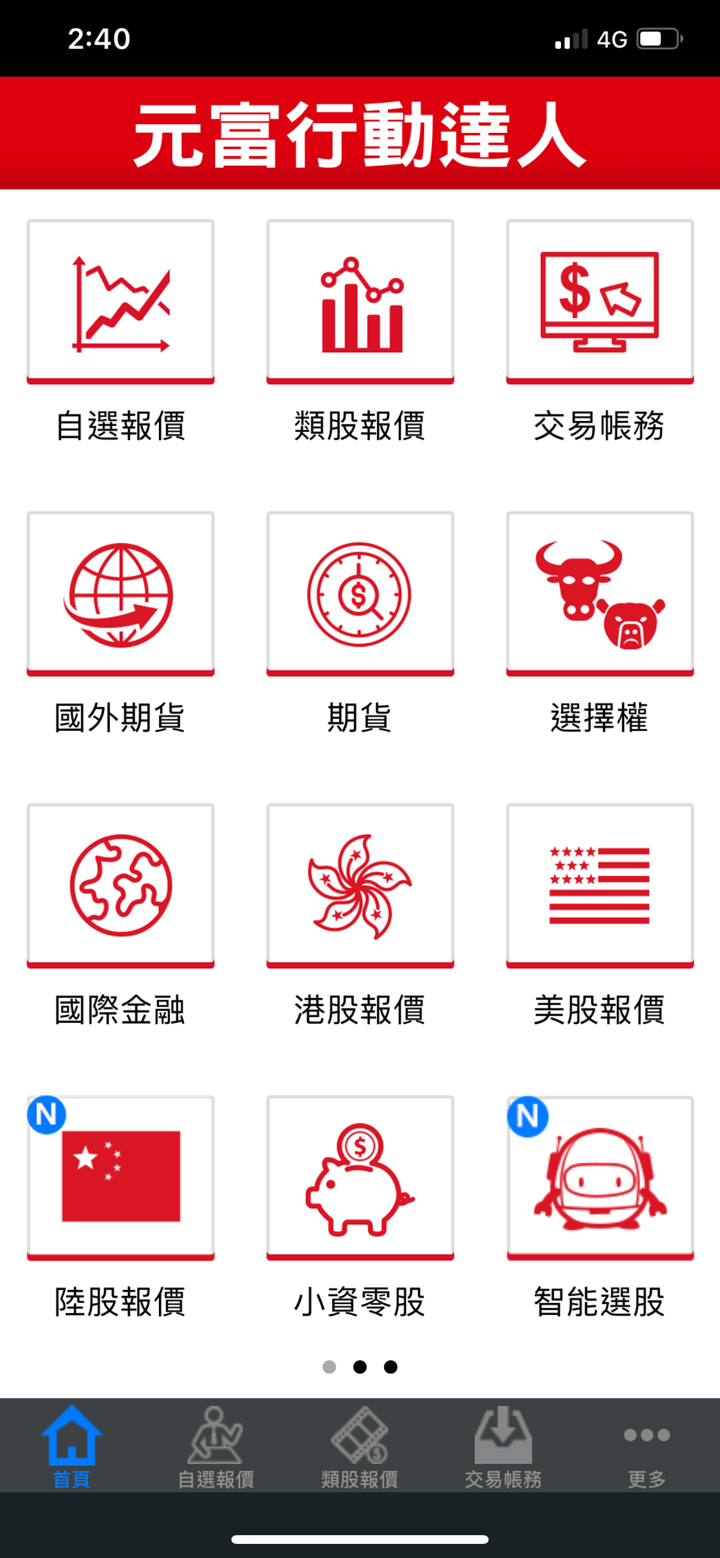
Task: Switch to the 類股報價 bottom tab
Action: [360, 1446]
